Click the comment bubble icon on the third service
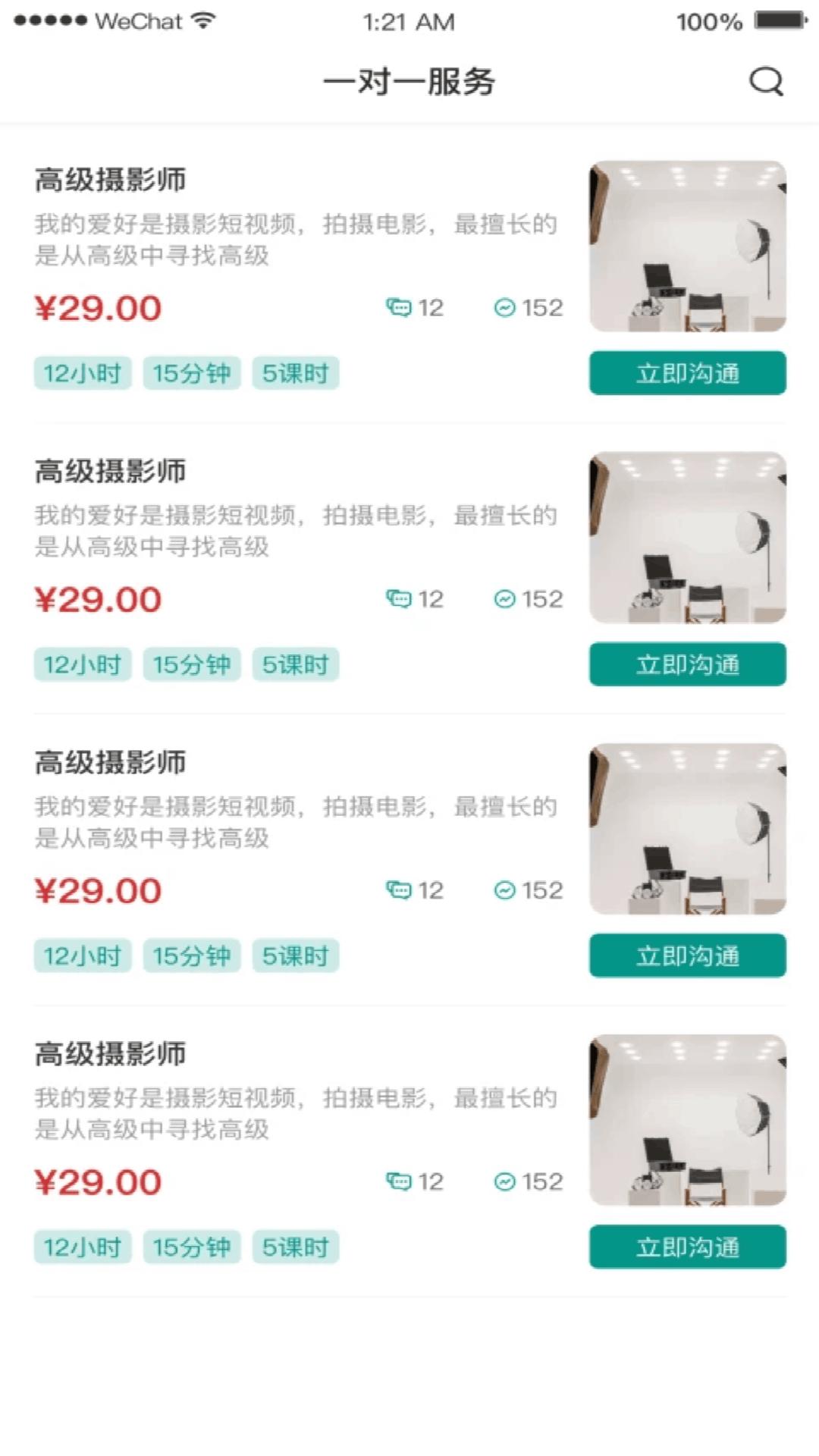Viewport: 819px width, 1456px height. [397, 890]
